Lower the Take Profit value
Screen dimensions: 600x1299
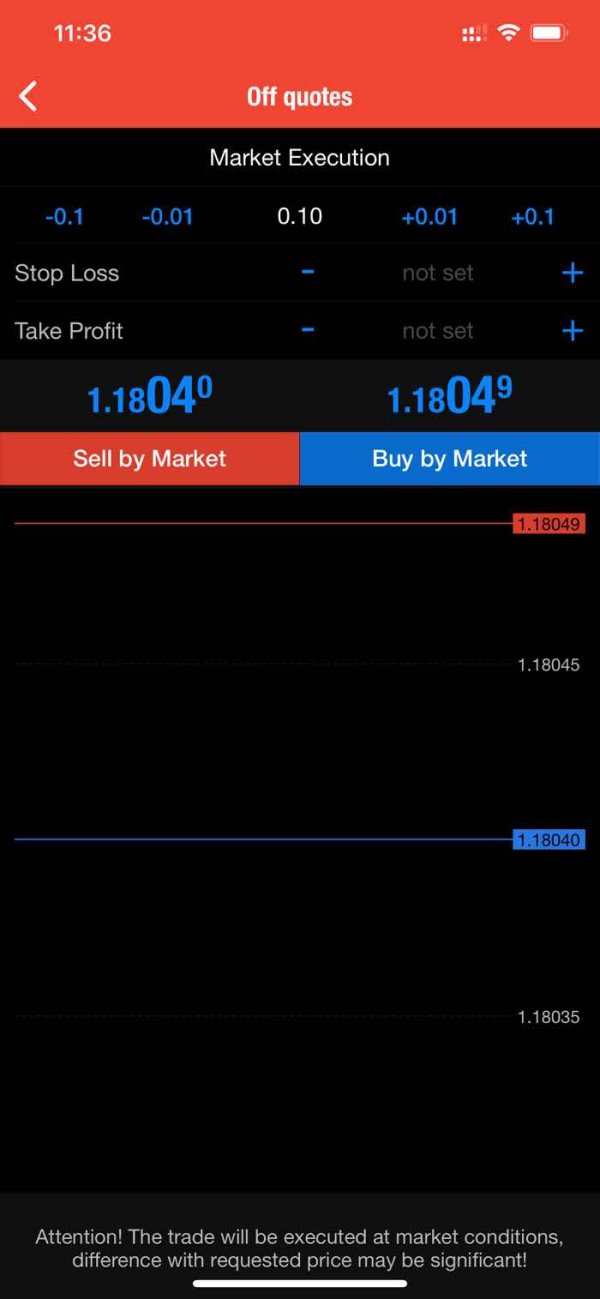[308, 330]
